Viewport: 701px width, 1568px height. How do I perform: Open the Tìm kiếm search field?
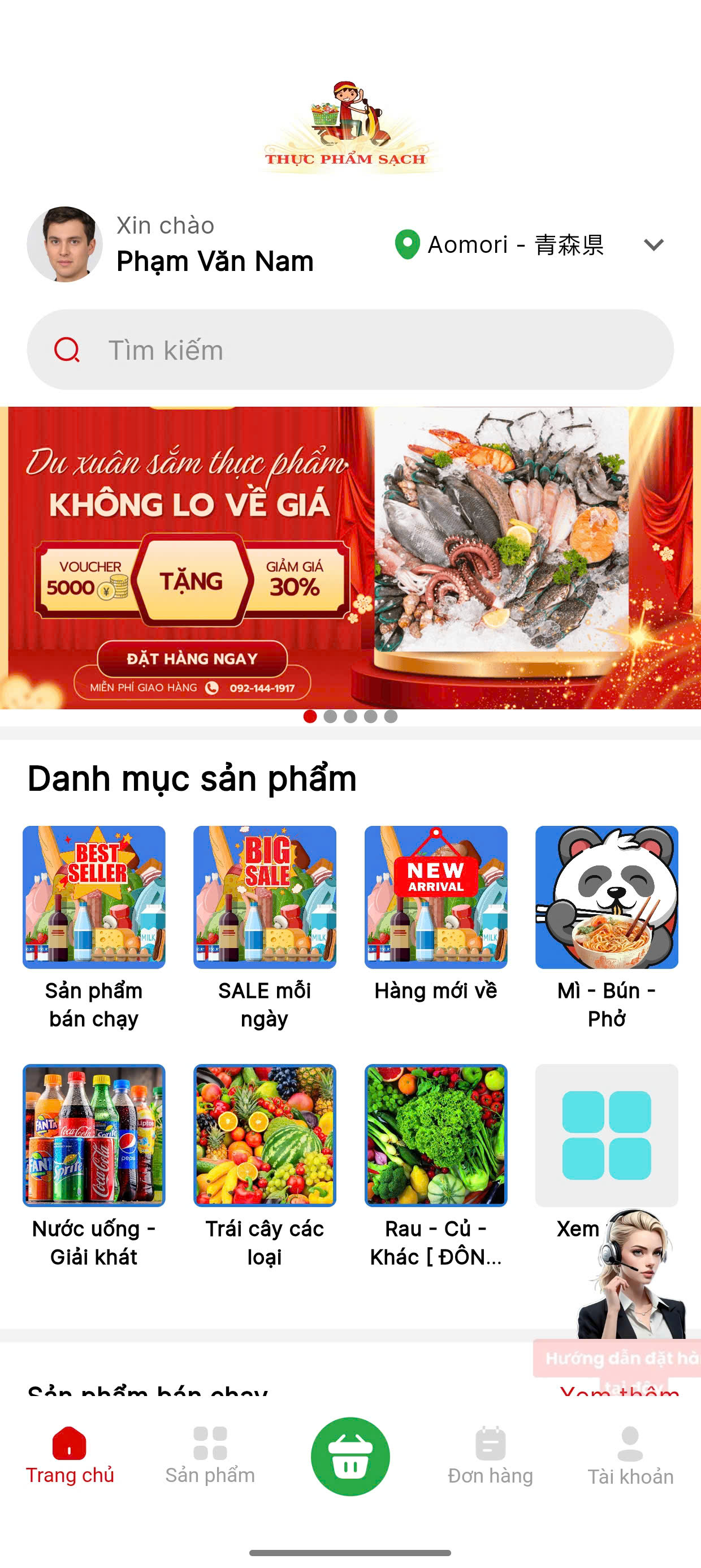tap(350, 350)
